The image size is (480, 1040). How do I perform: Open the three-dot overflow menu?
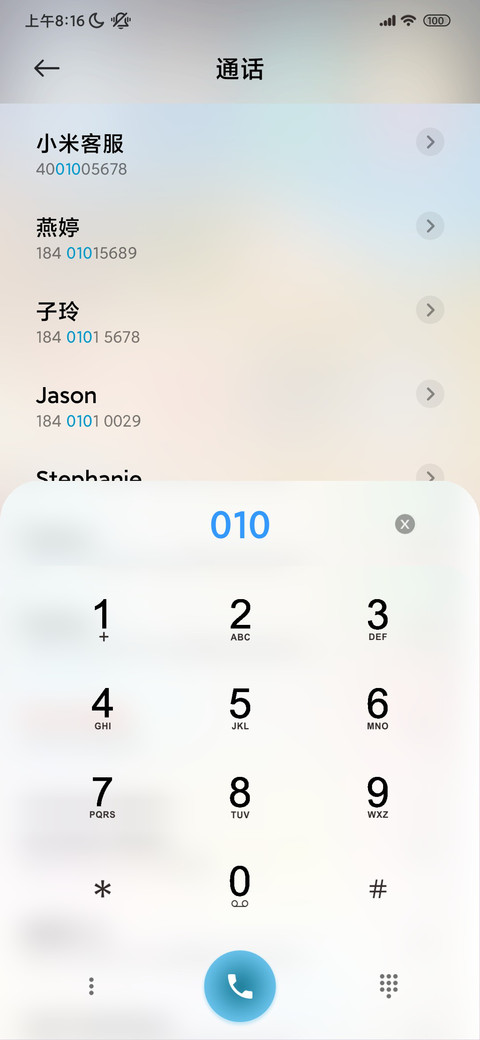click(91, 986)
